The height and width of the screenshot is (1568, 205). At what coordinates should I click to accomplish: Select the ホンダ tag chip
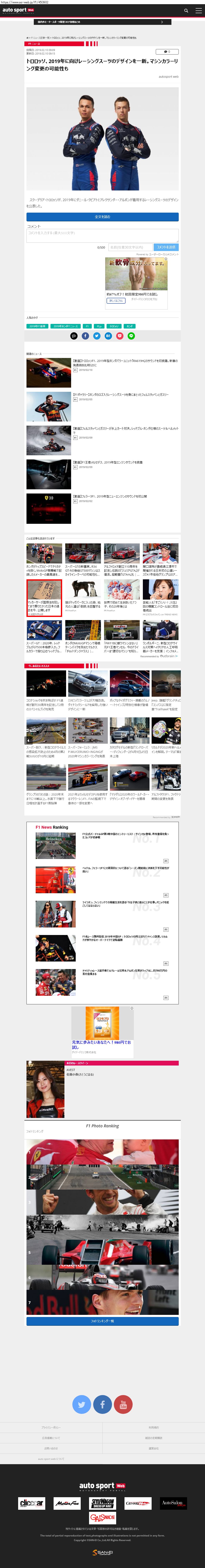click(x=130, y=326)
